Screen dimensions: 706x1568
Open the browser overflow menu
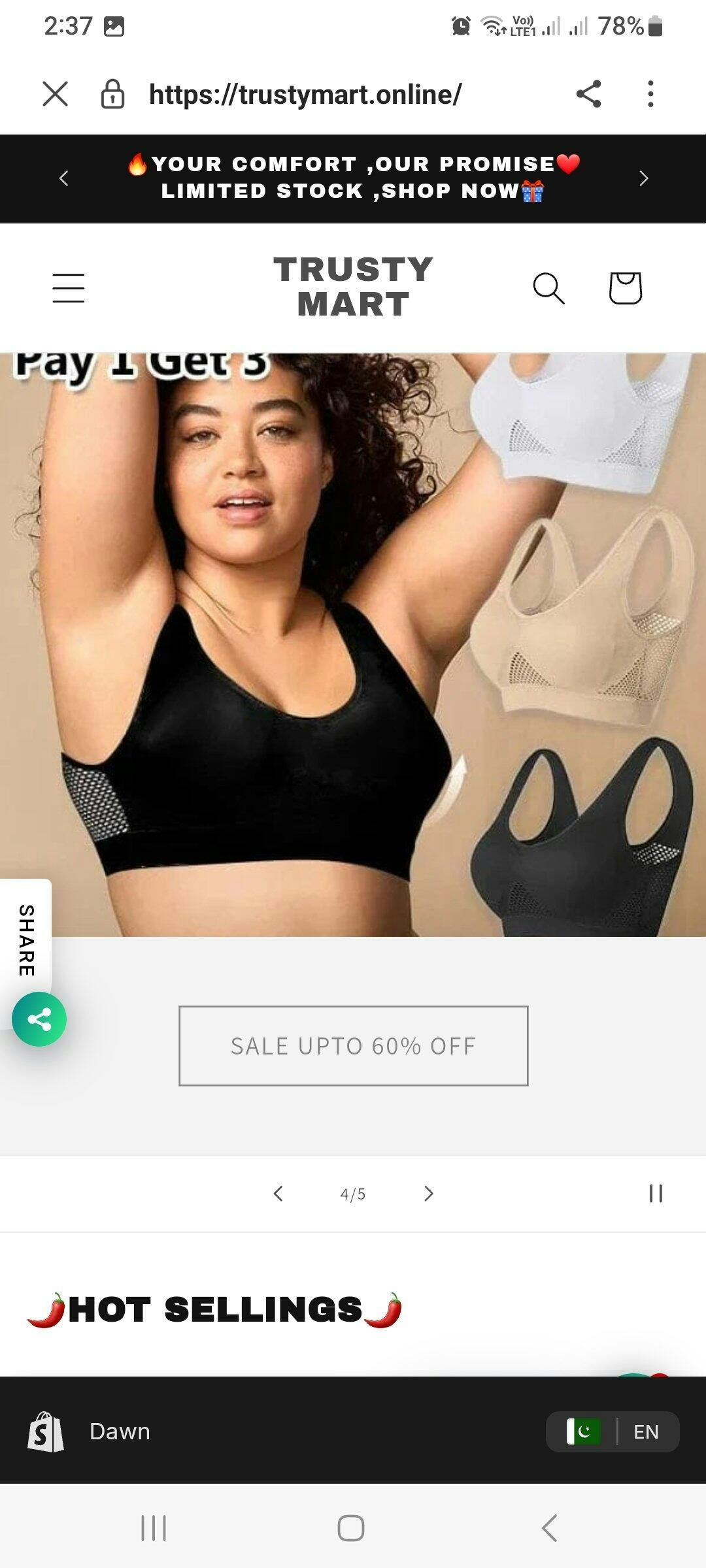tap(650, 94)
